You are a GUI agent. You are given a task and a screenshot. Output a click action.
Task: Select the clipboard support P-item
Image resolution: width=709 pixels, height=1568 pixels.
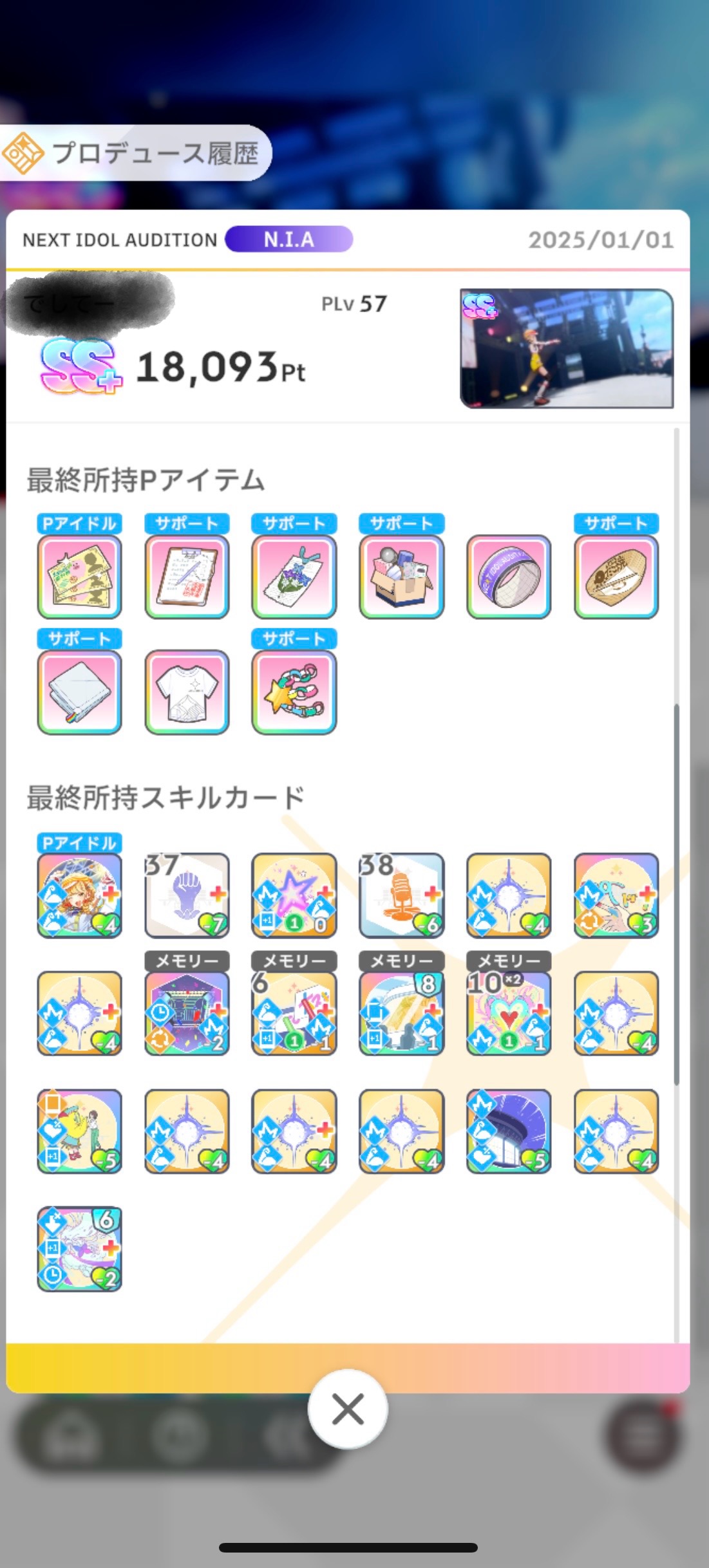coord(187,577)
